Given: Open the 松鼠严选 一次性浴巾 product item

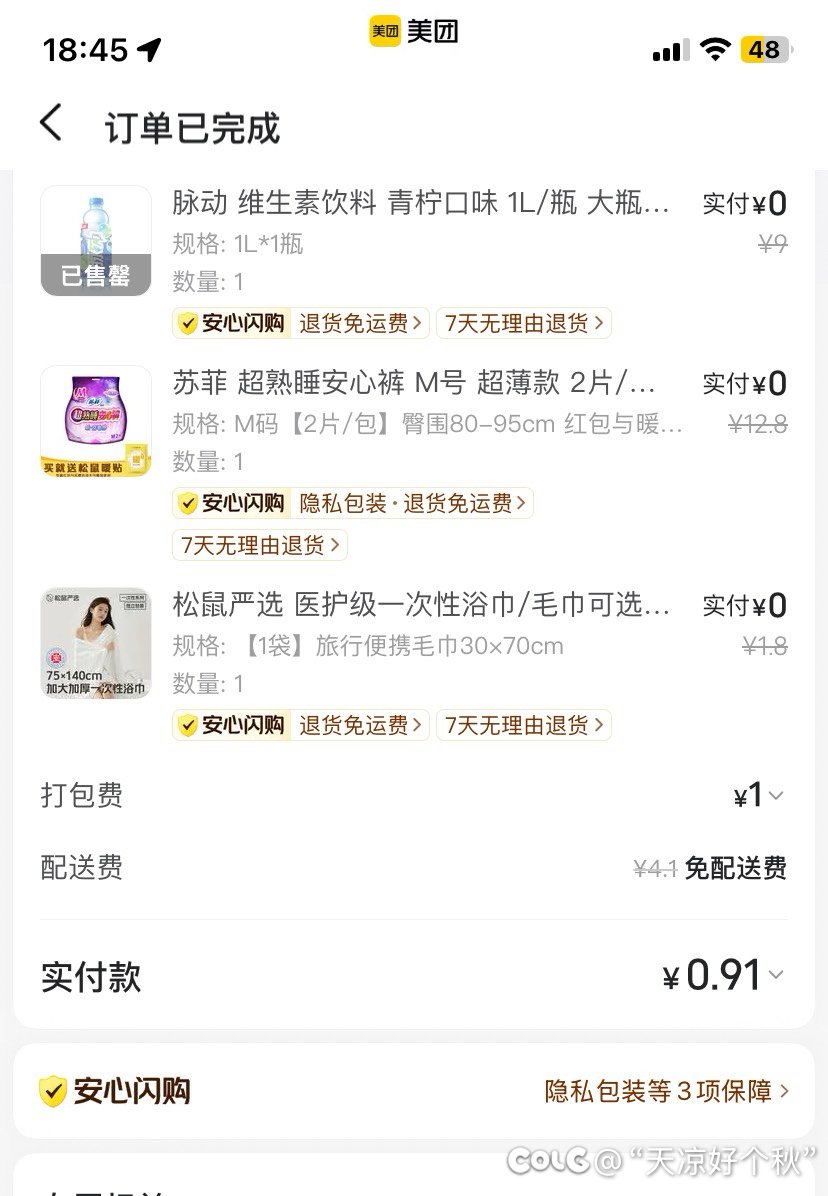Looking at the screenshot, I should click(420, 605).
